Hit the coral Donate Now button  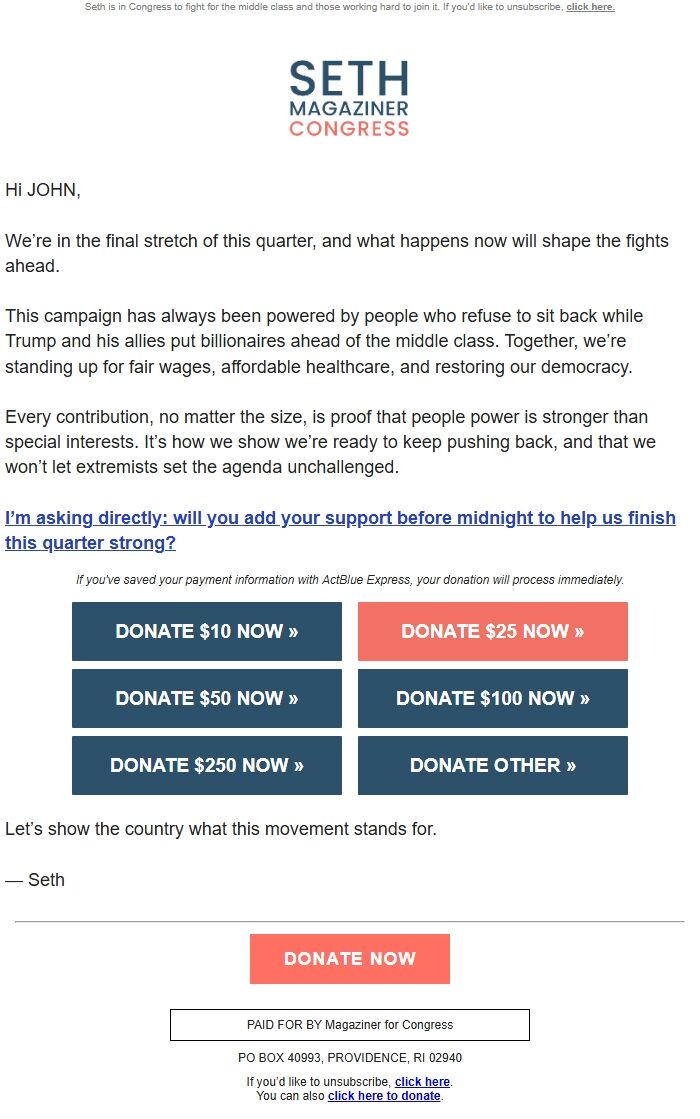(x=350, y=958)
